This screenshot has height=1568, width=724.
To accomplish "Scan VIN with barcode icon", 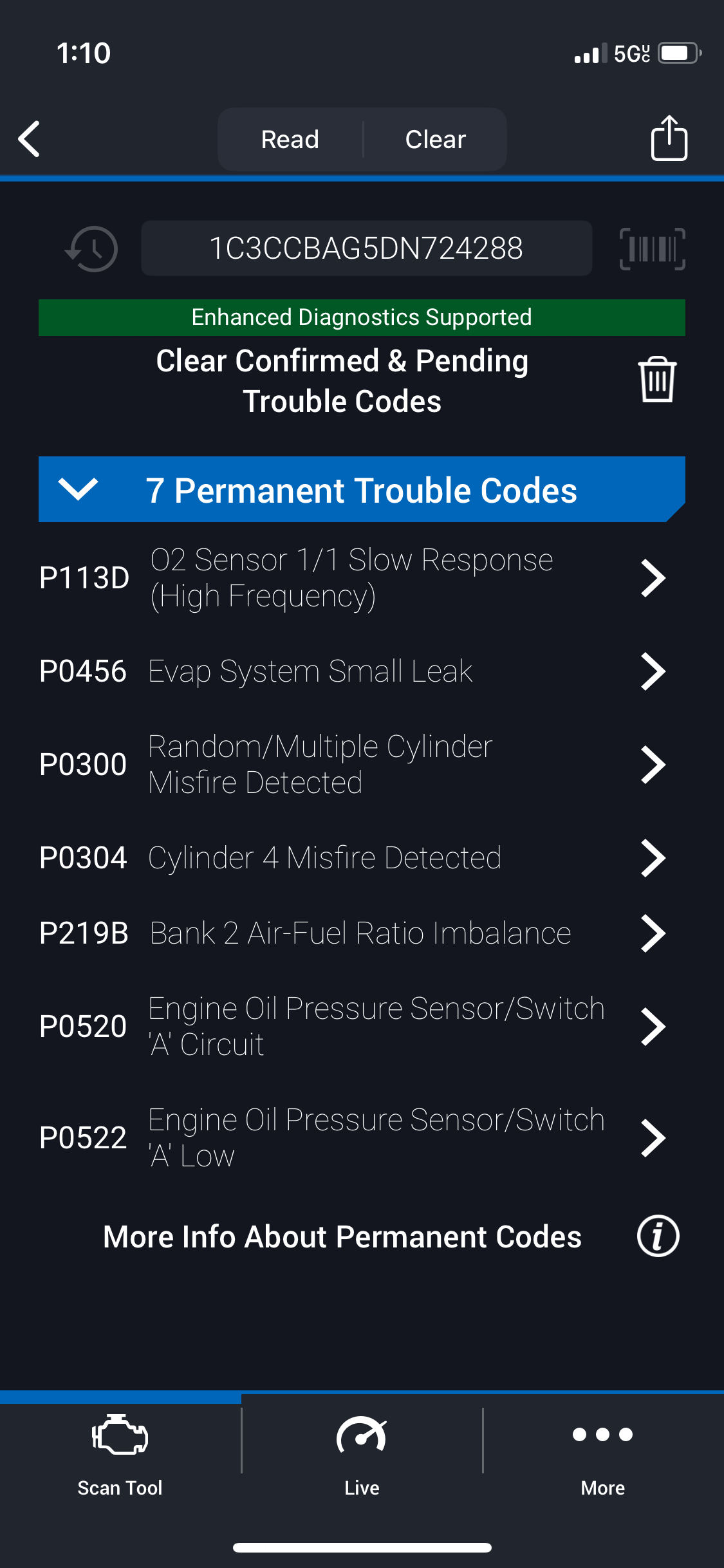I will [x=652, y=248].
